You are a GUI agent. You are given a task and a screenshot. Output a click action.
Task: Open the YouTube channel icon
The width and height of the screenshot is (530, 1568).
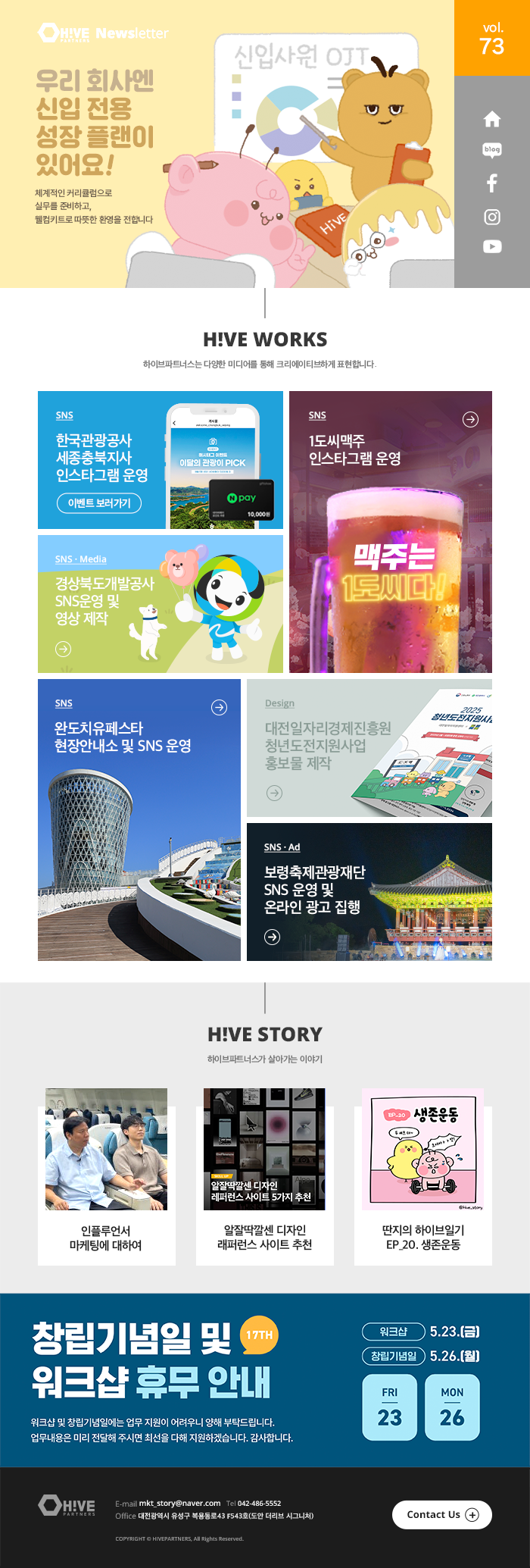pos(492,246)
